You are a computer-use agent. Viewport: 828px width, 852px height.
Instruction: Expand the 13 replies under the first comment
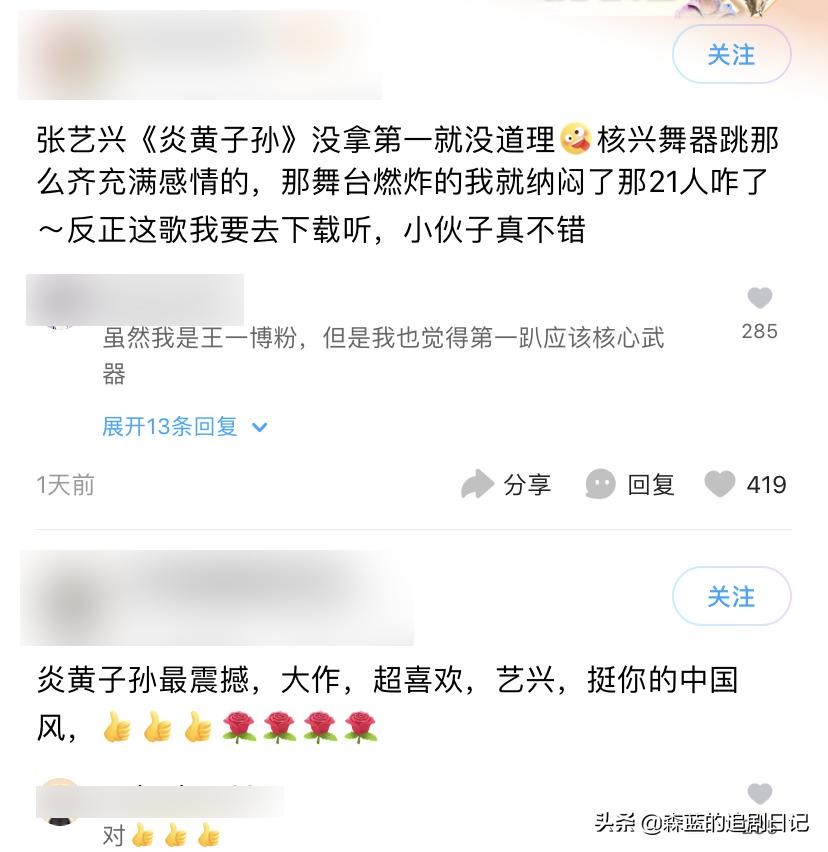tap(185, 427)
